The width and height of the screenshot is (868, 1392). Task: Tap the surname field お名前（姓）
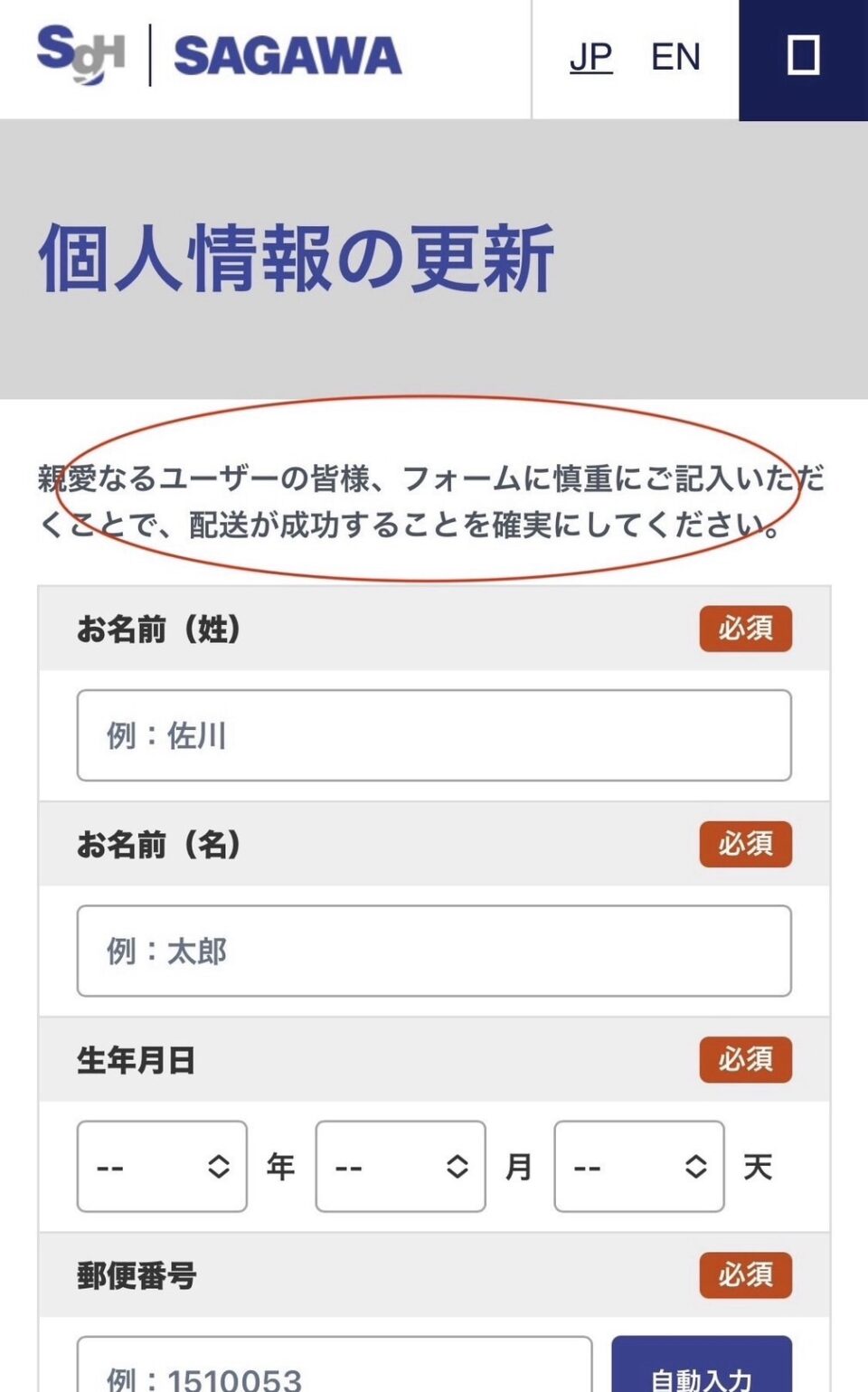[x=434, y=735]
